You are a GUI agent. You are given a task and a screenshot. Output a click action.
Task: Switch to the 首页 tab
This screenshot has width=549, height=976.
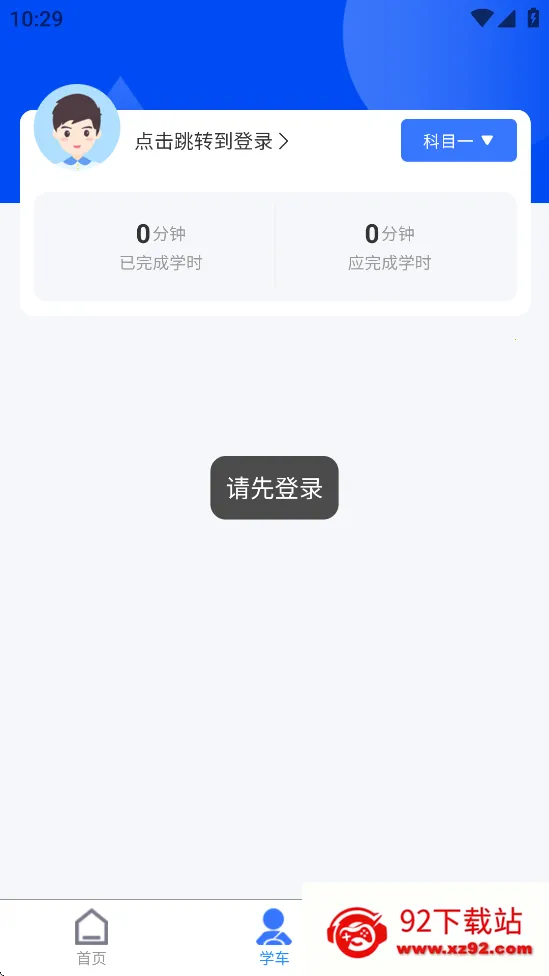point(92,937)
